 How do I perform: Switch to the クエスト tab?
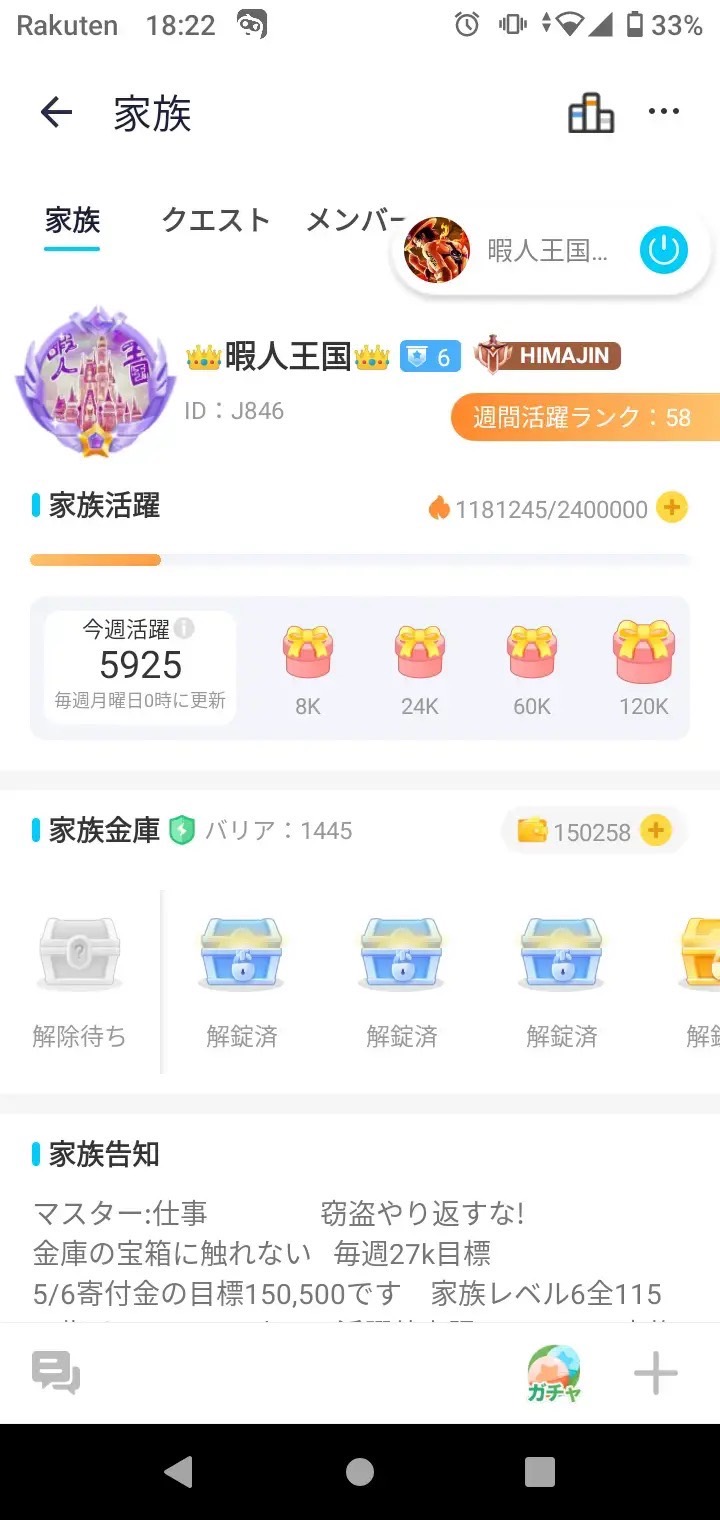click(x=216, y=220)
